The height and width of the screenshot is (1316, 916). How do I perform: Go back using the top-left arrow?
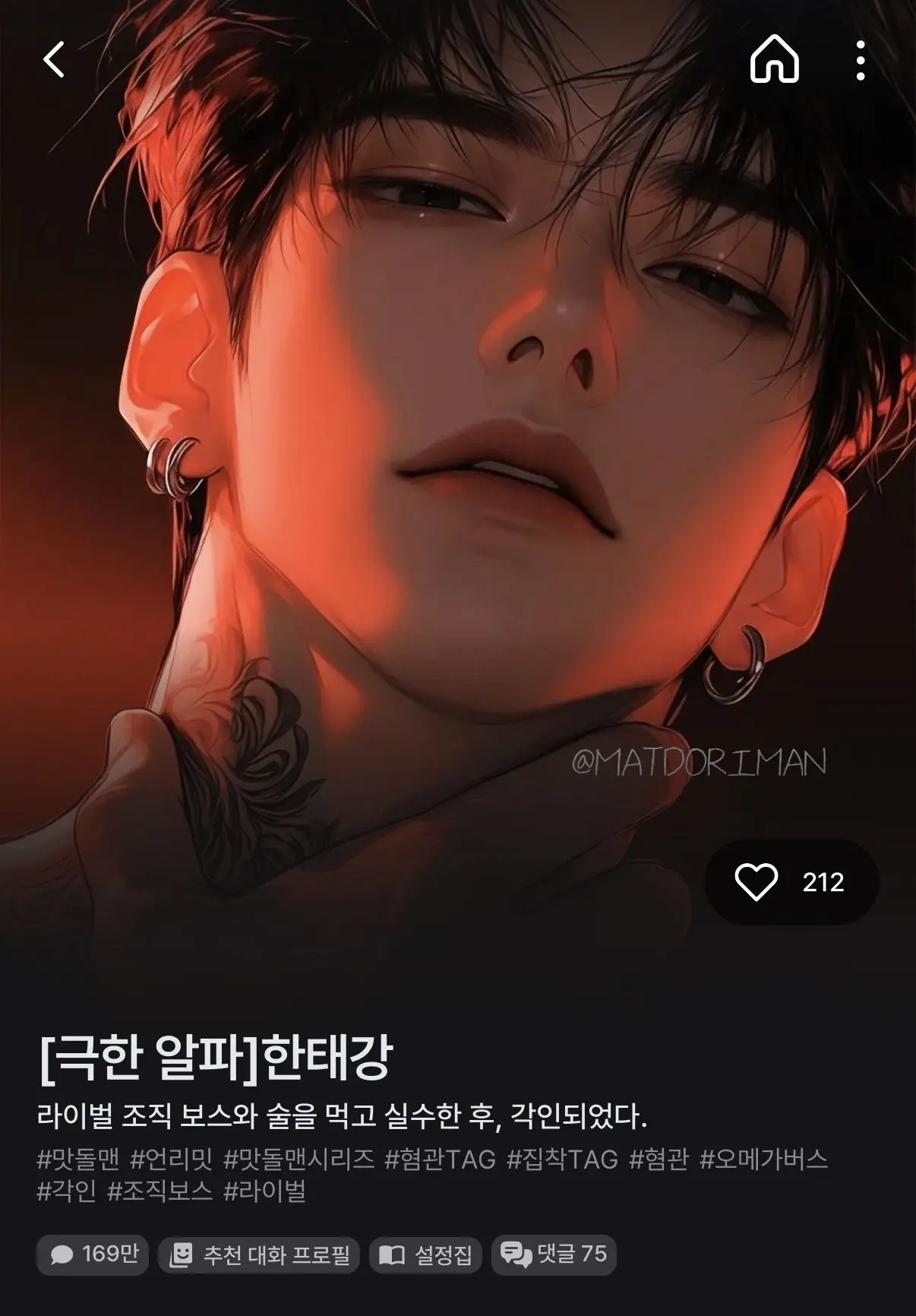point(54,60)
